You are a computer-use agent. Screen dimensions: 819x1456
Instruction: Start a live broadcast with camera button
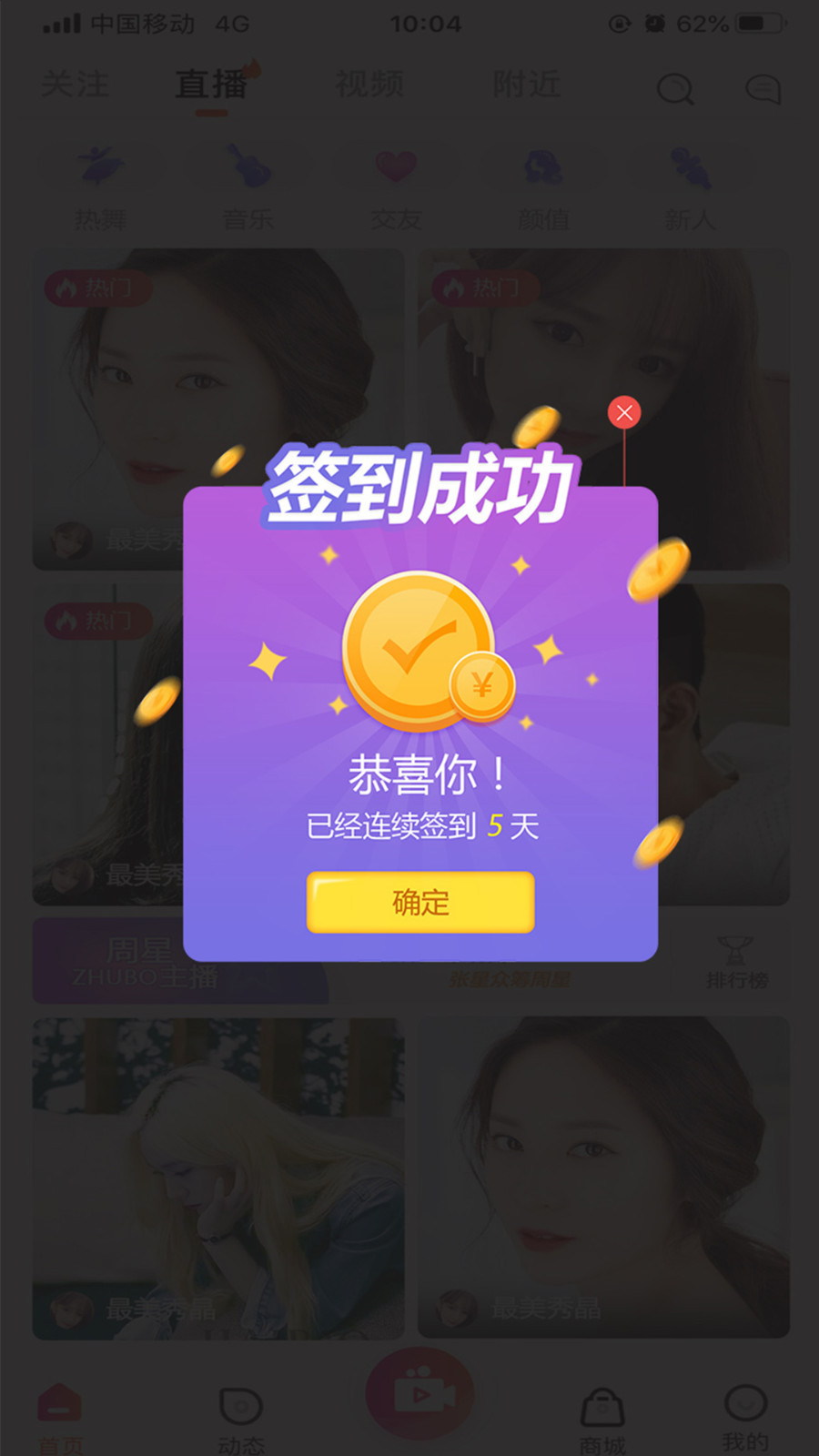point(420,1394)
